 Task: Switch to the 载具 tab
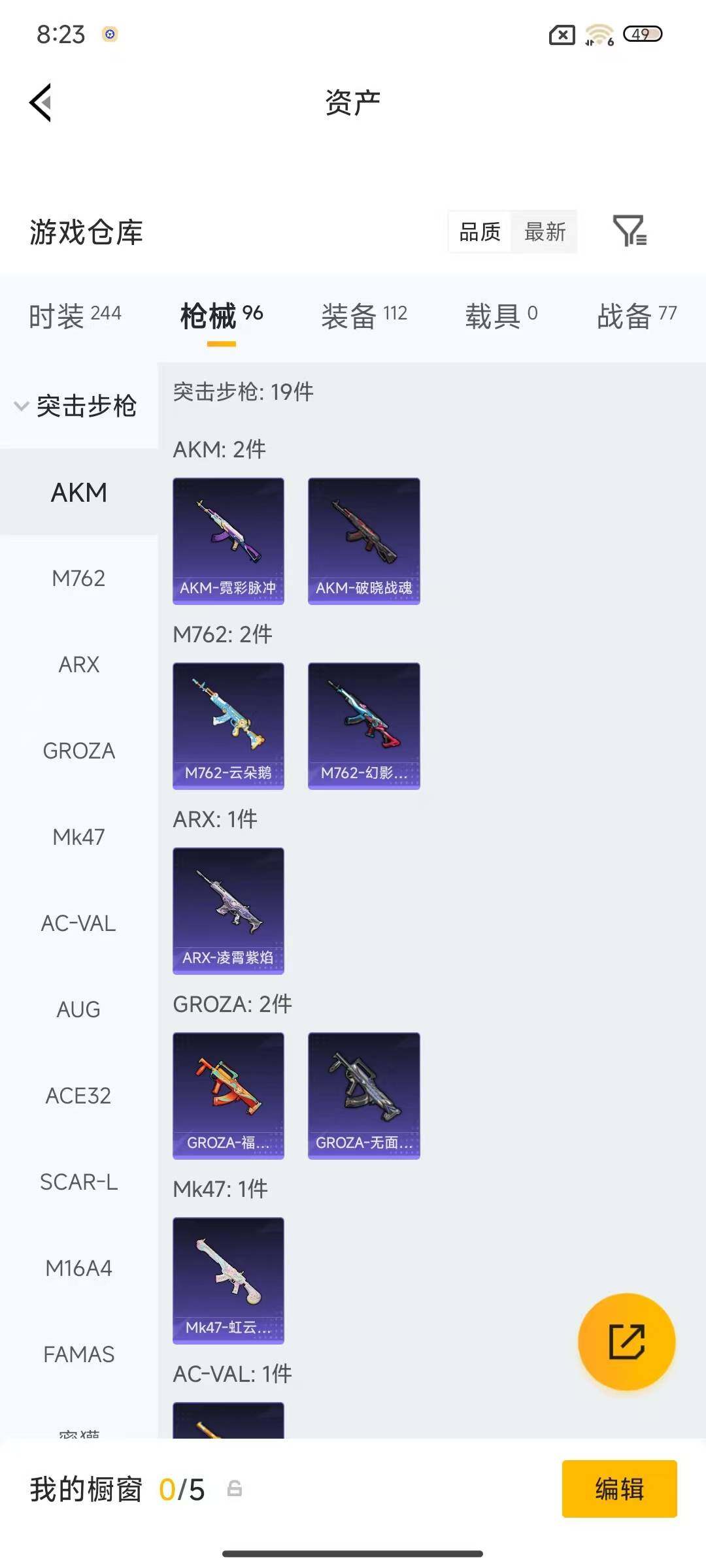pos(501,316)
